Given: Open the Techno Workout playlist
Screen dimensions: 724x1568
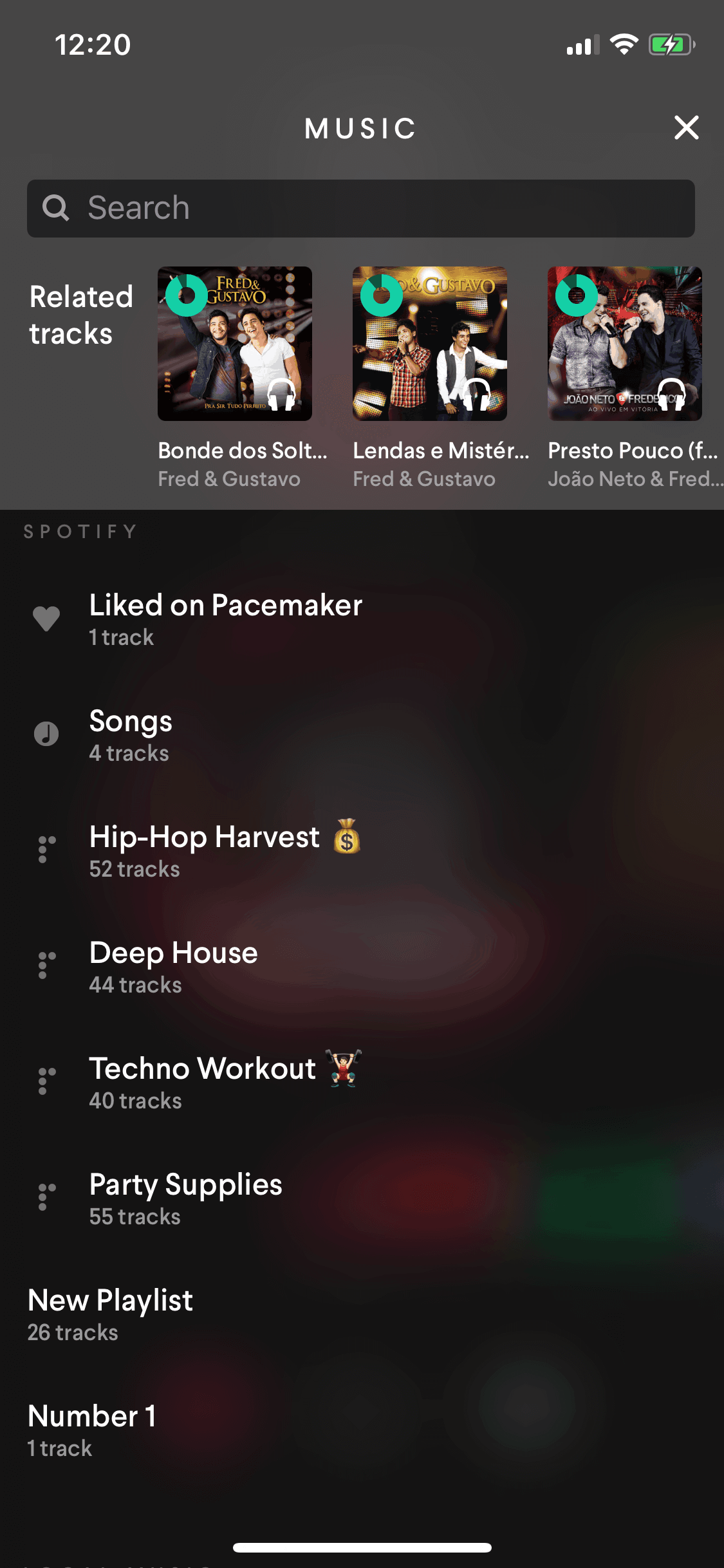Looking at the screenshot, I should click(362, 1083).
